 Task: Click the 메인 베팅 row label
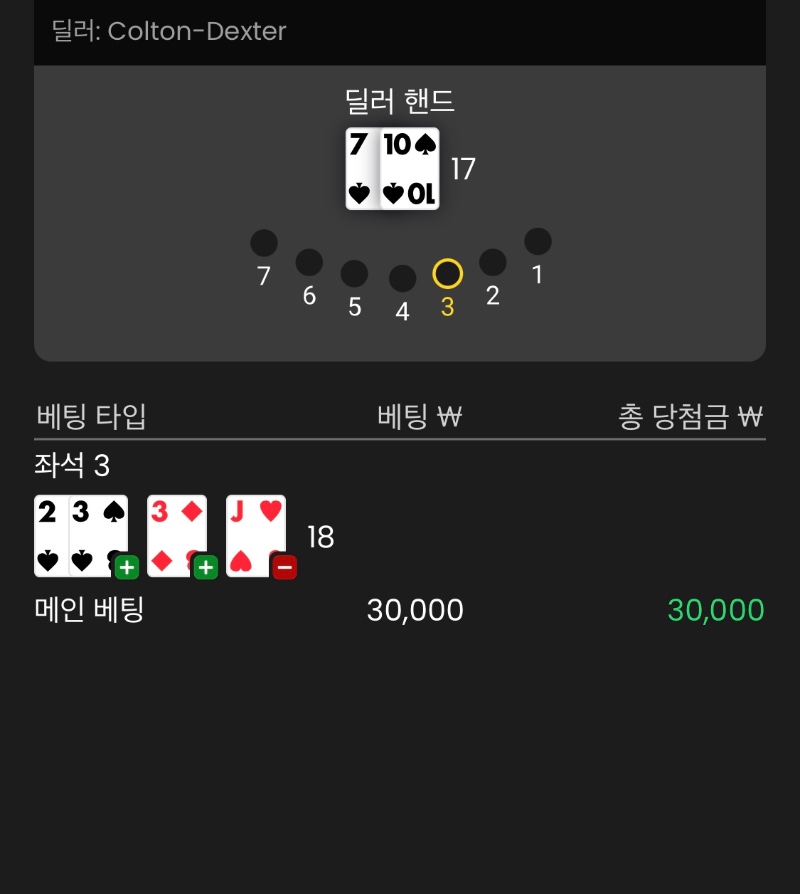click(89, 610)
